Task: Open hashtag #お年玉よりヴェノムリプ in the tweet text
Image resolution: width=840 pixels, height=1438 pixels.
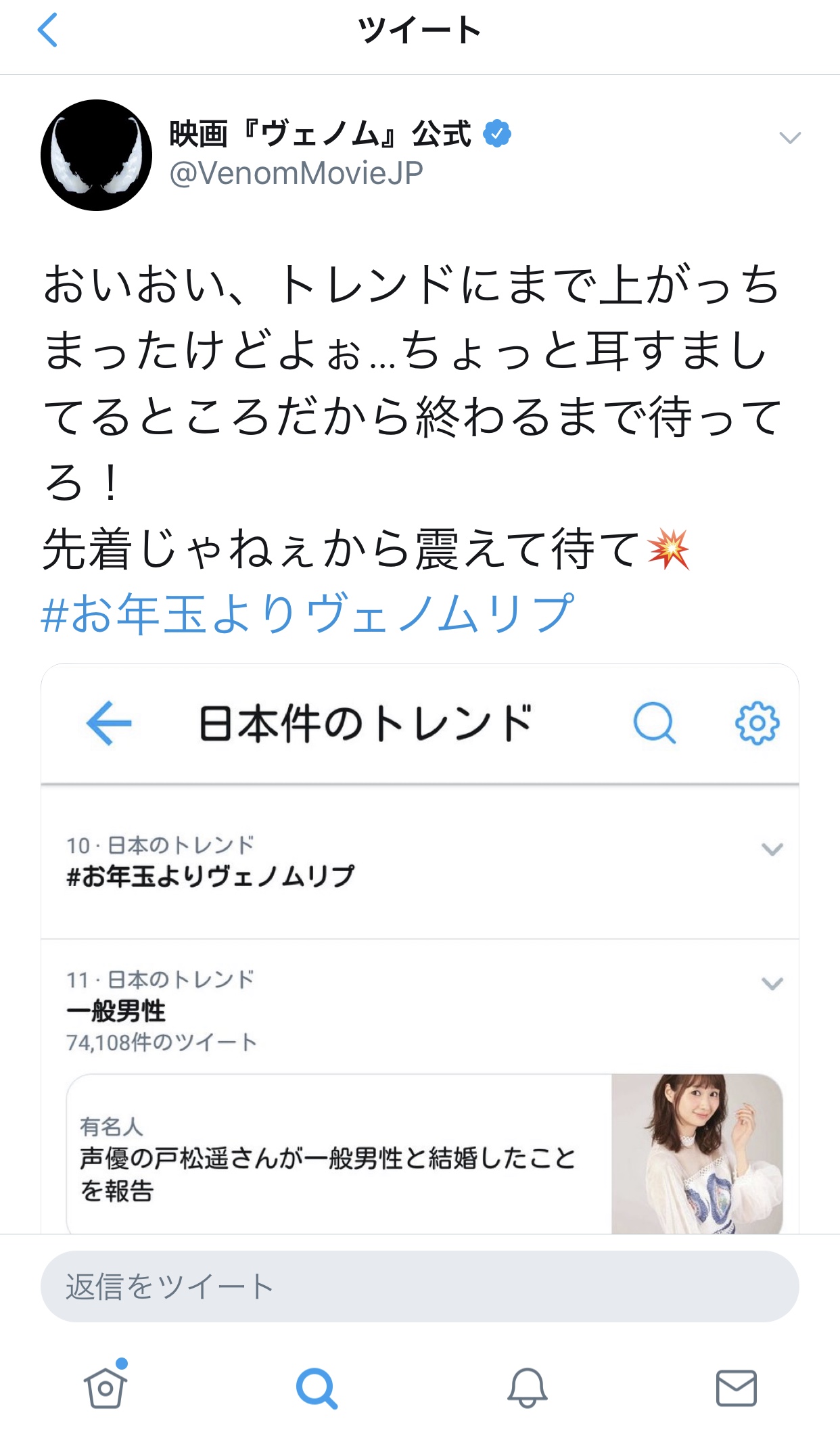Action: point(308,613)
